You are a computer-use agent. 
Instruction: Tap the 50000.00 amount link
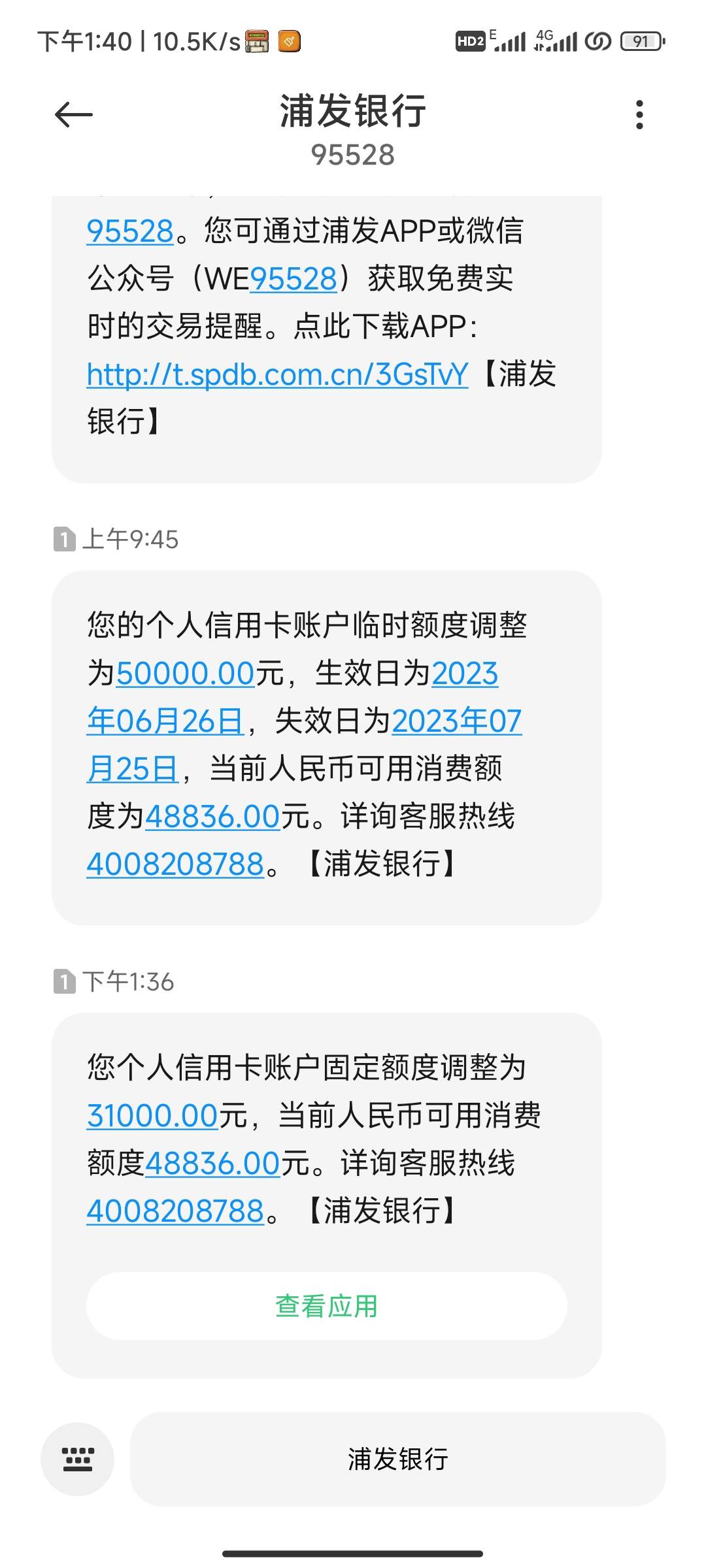click(185, 674)
